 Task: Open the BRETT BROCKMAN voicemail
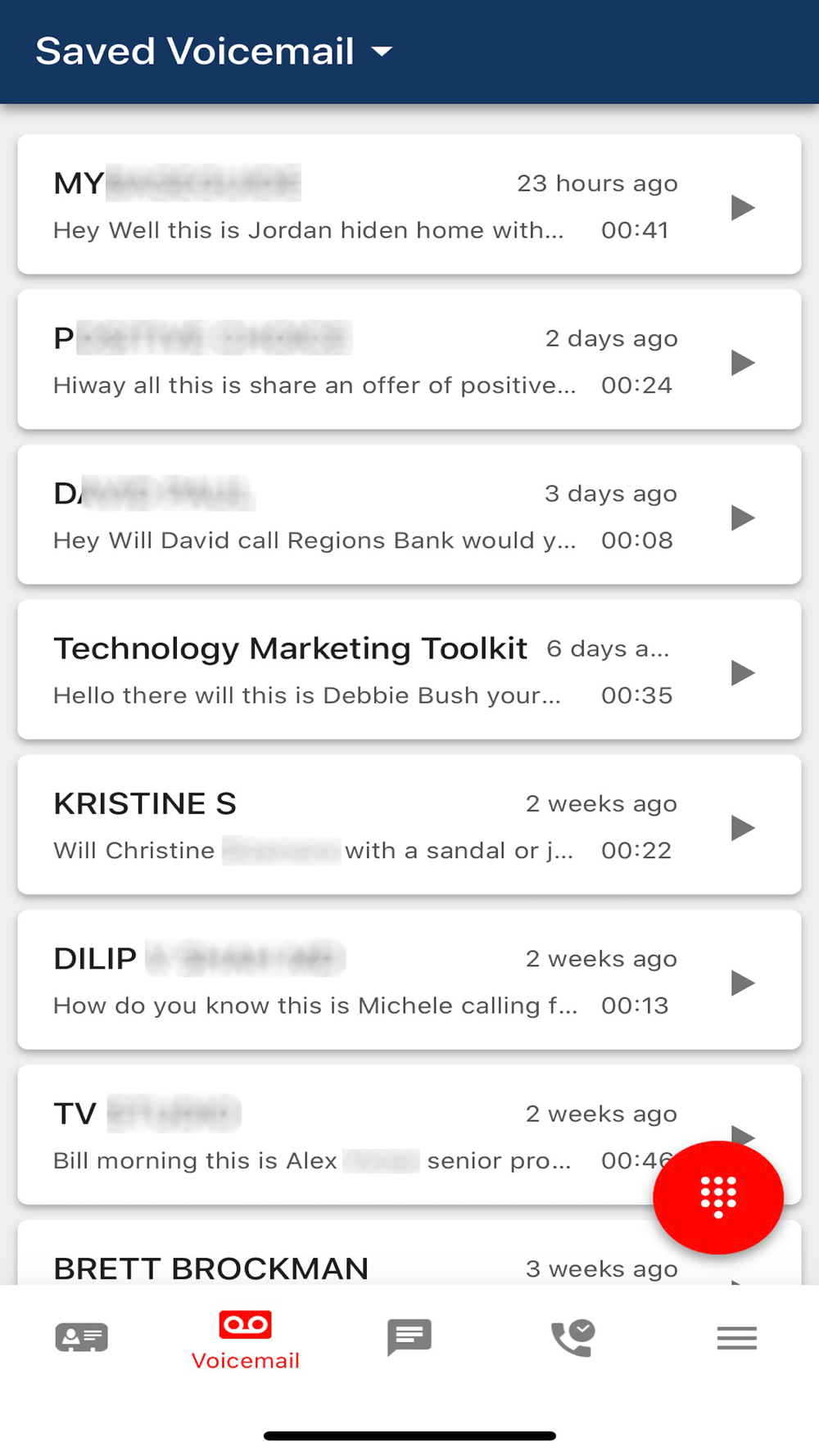click(x=409, y=1252)
